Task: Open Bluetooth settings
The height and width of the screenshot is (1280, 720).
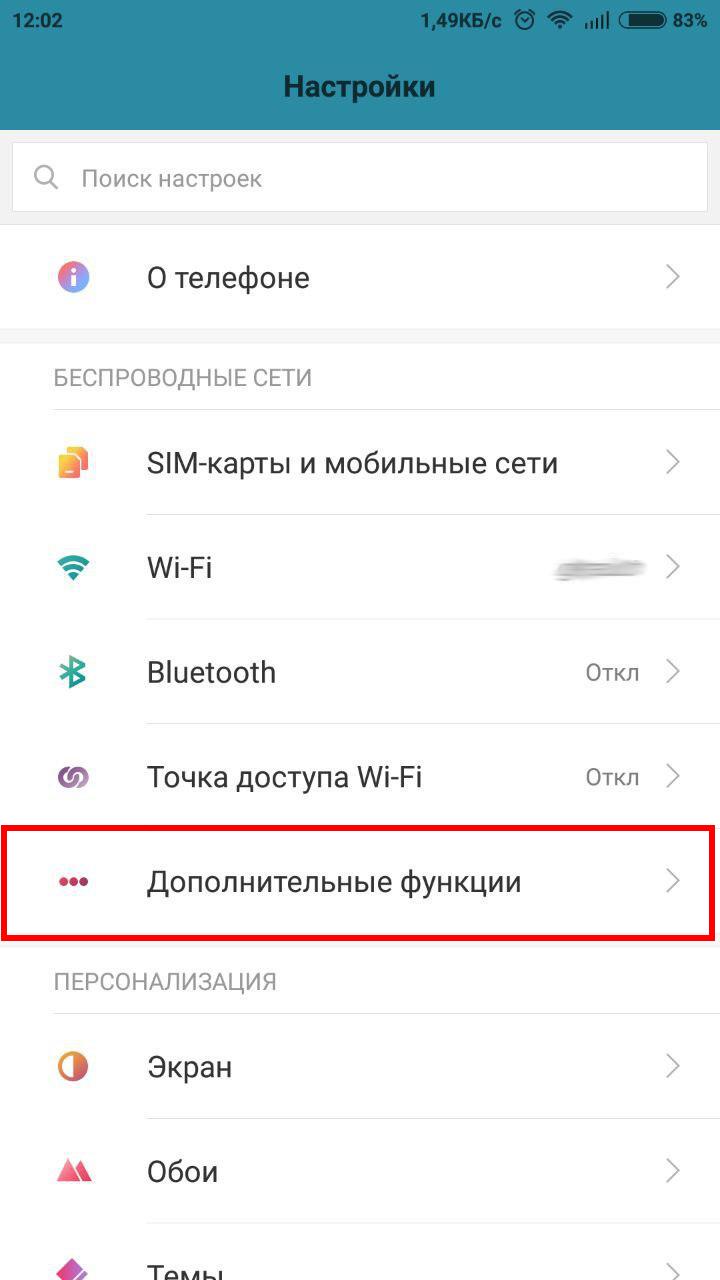Action: tap(360, 672)
